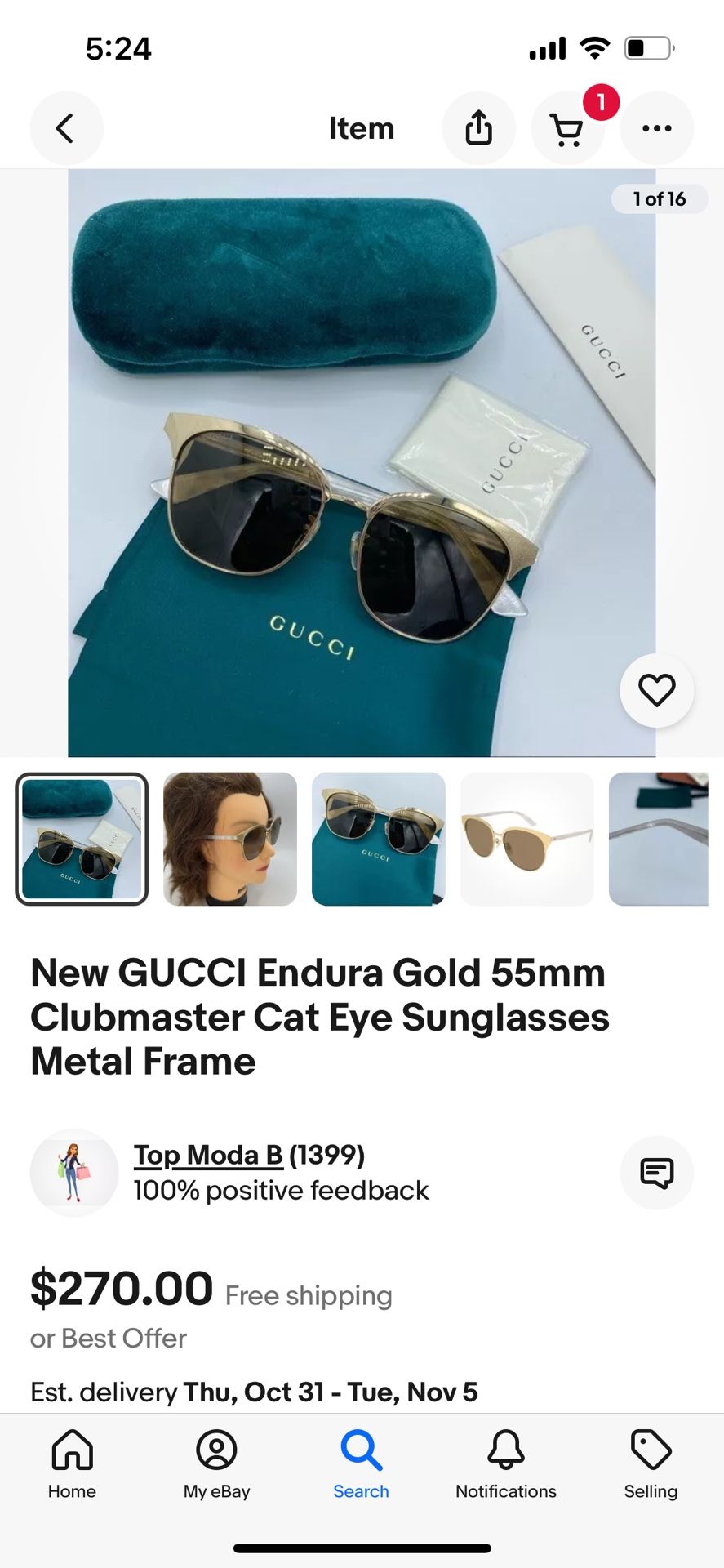Switch to the My eBay tab
The width and height of the screenshot is (724, 1568).
coord(216,1464)
